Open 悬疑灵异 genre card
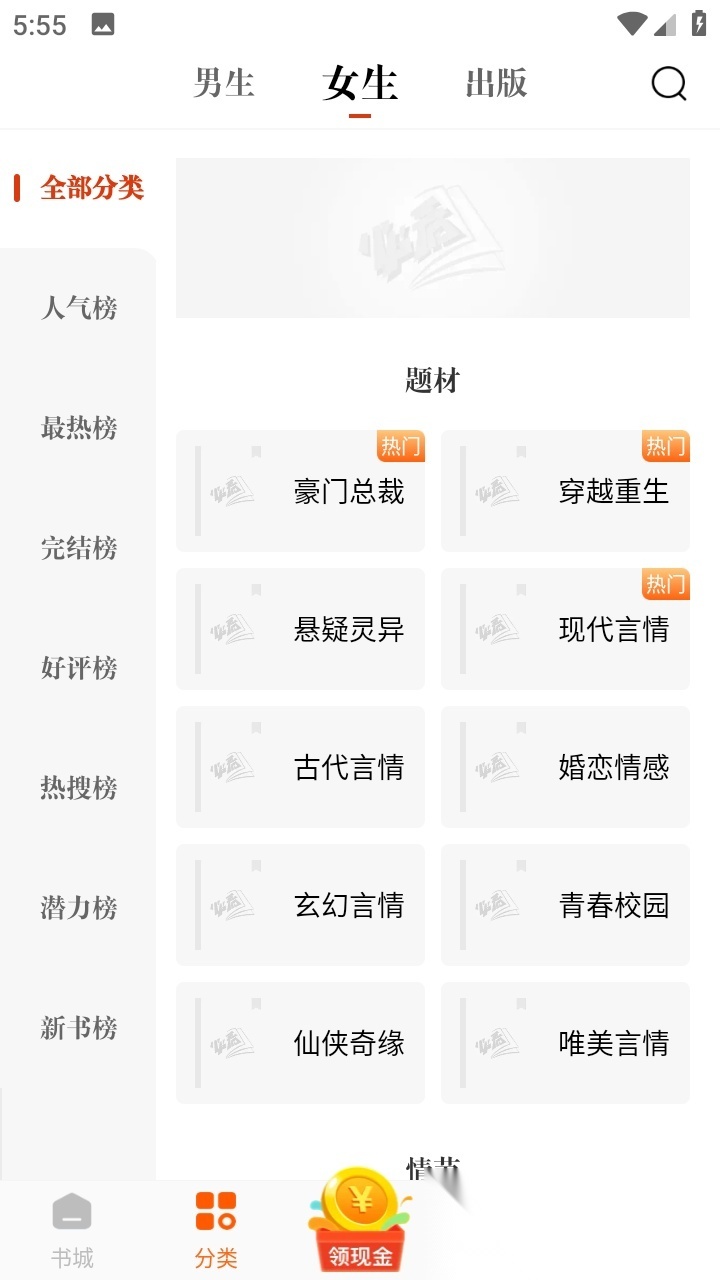The height and width of the screenshot is (1280, 720). click(301, 629)
